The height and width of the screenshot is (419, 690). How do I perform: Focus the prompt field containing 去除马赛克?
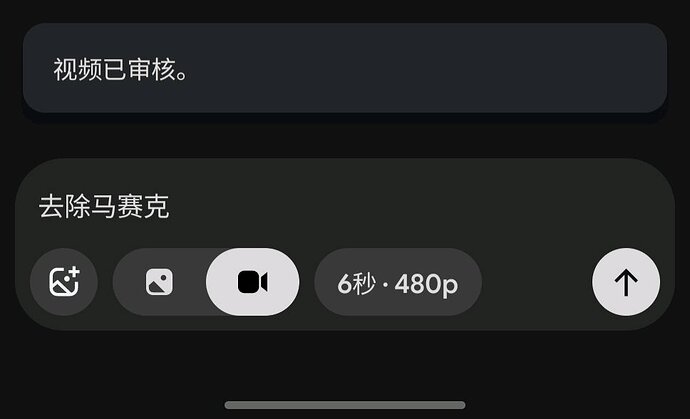click(345, 207)
